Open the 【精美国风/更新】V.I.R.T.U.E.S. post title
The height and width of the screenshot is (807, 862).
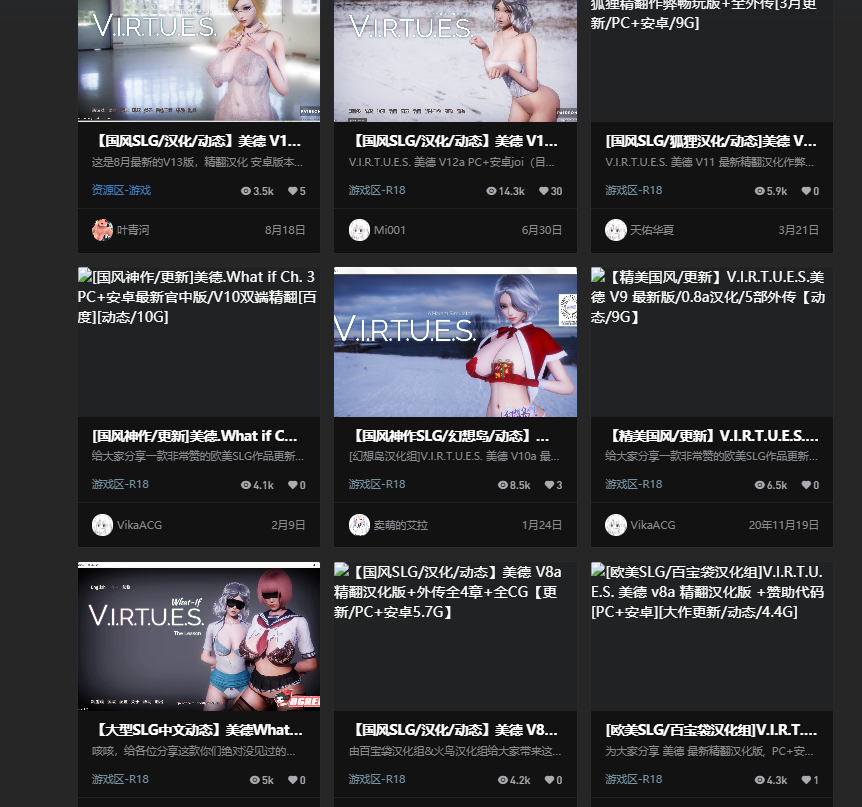click(711, 436)
